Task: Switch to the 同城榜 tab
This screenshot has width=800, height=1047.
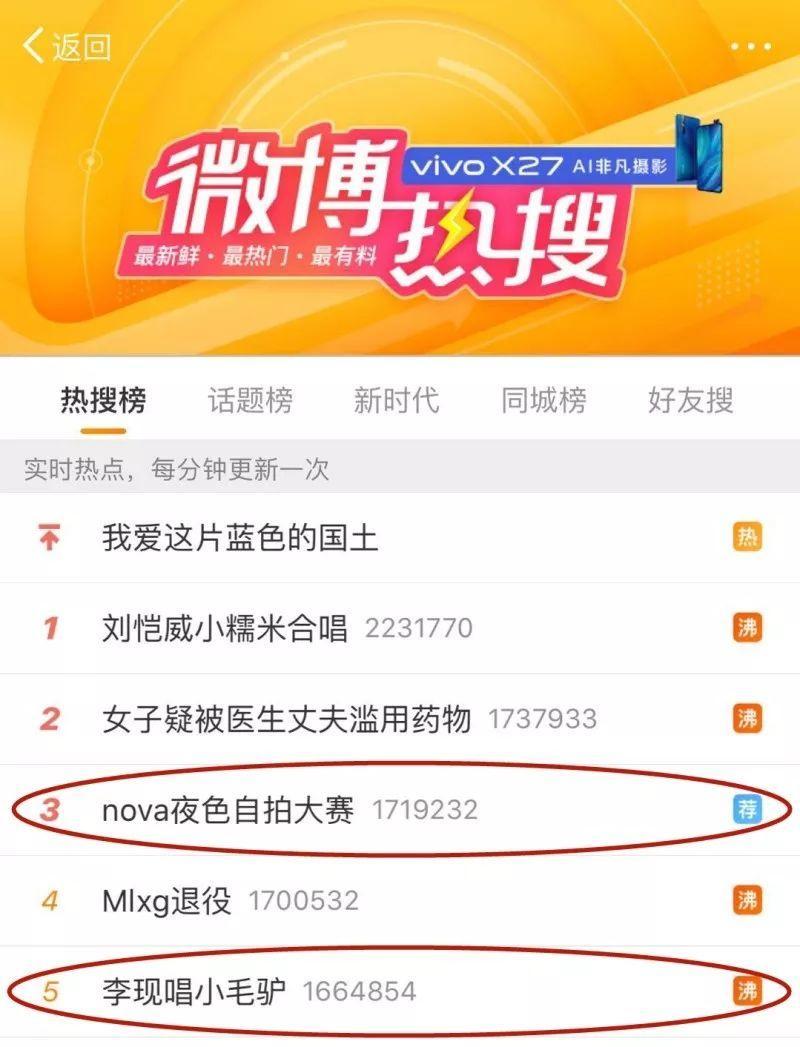Action: [543, 401]
